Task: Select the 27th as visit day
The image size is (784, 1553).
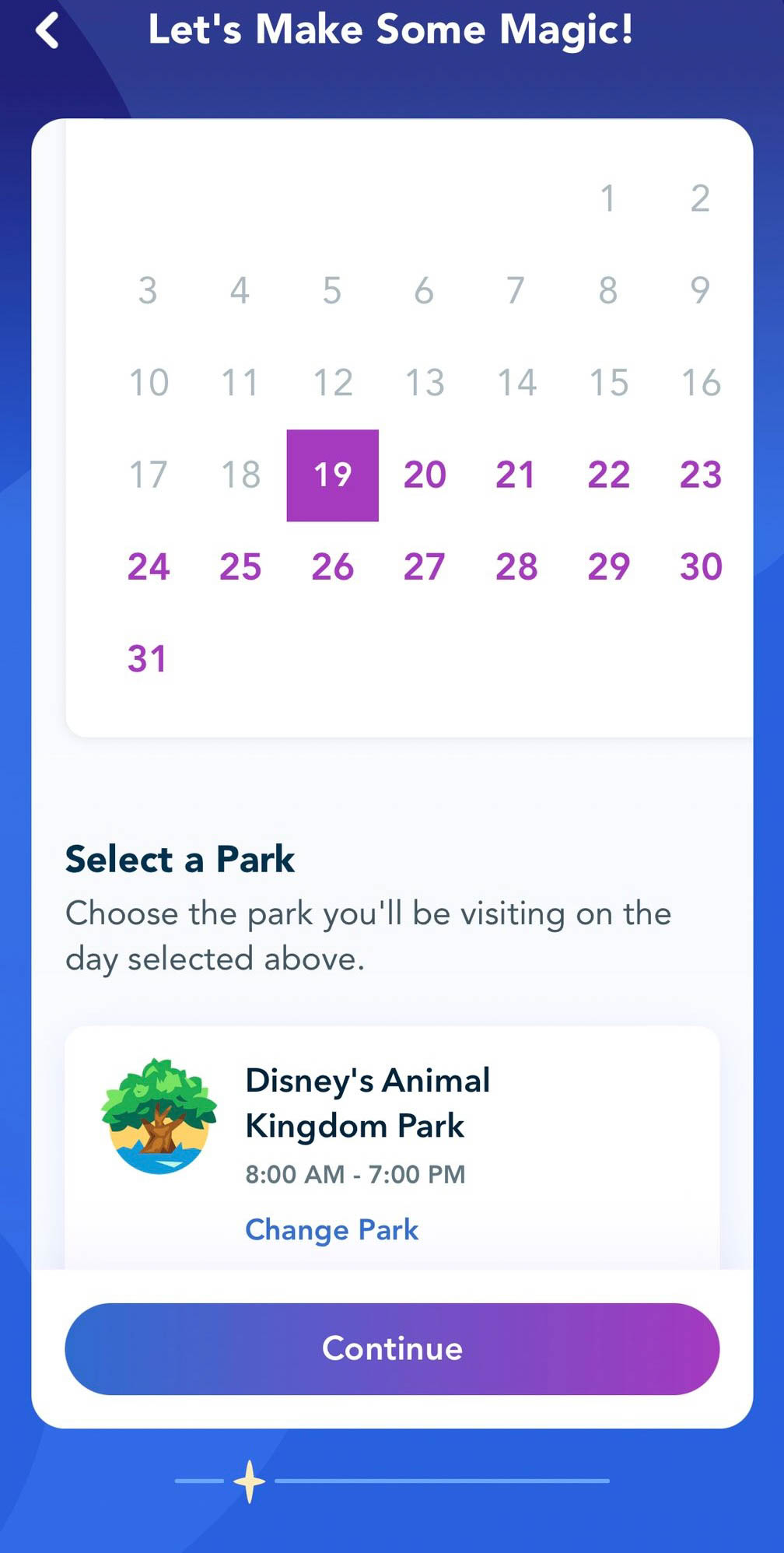Action: [425, 566]
